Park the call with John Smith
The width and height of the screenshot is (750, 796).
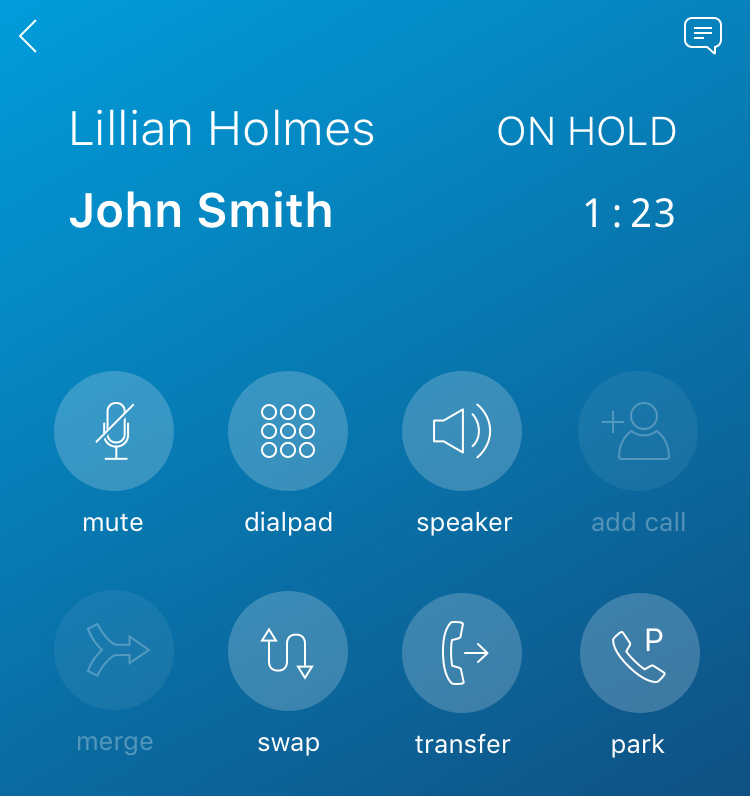638,651
